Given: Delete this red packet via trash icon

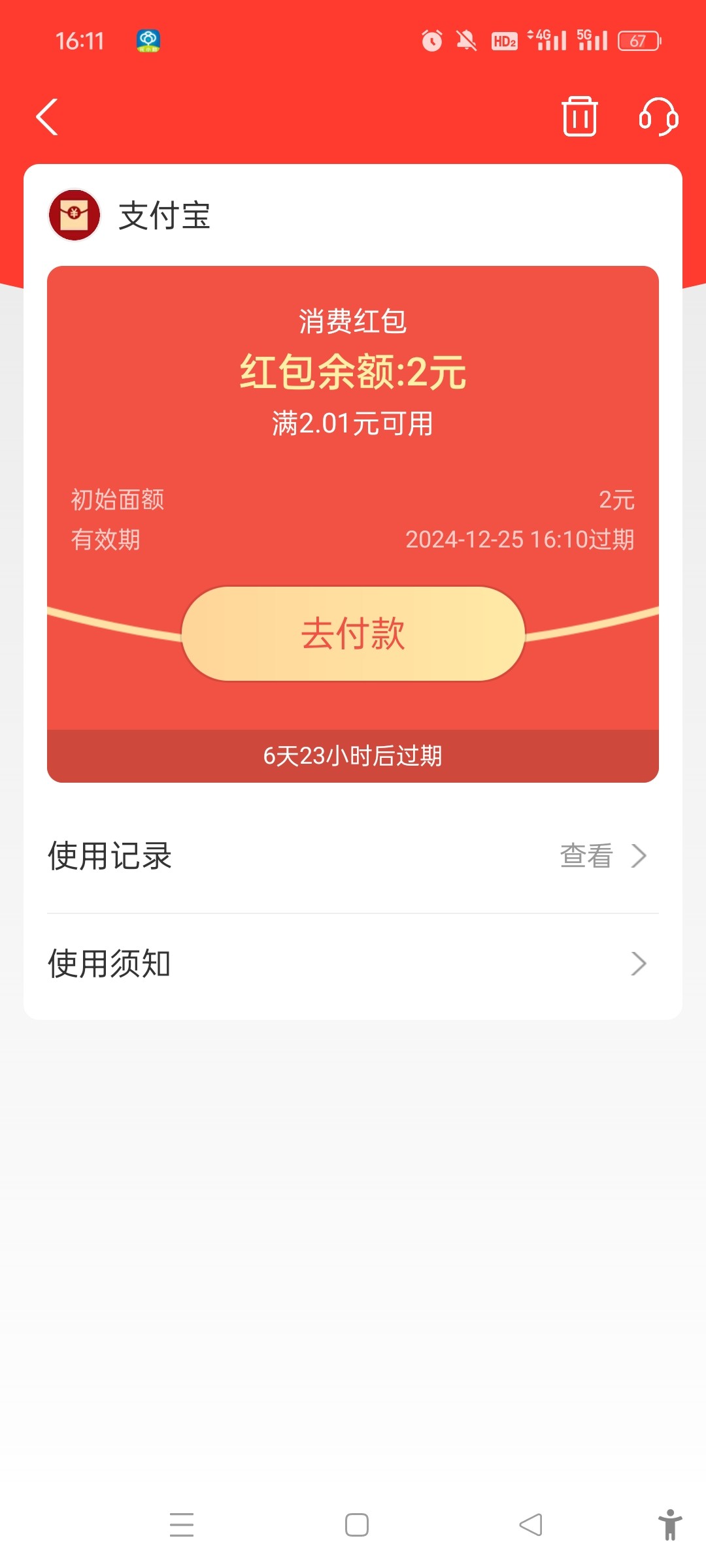Looking at the screenshot, I should [x=579, y=116].
